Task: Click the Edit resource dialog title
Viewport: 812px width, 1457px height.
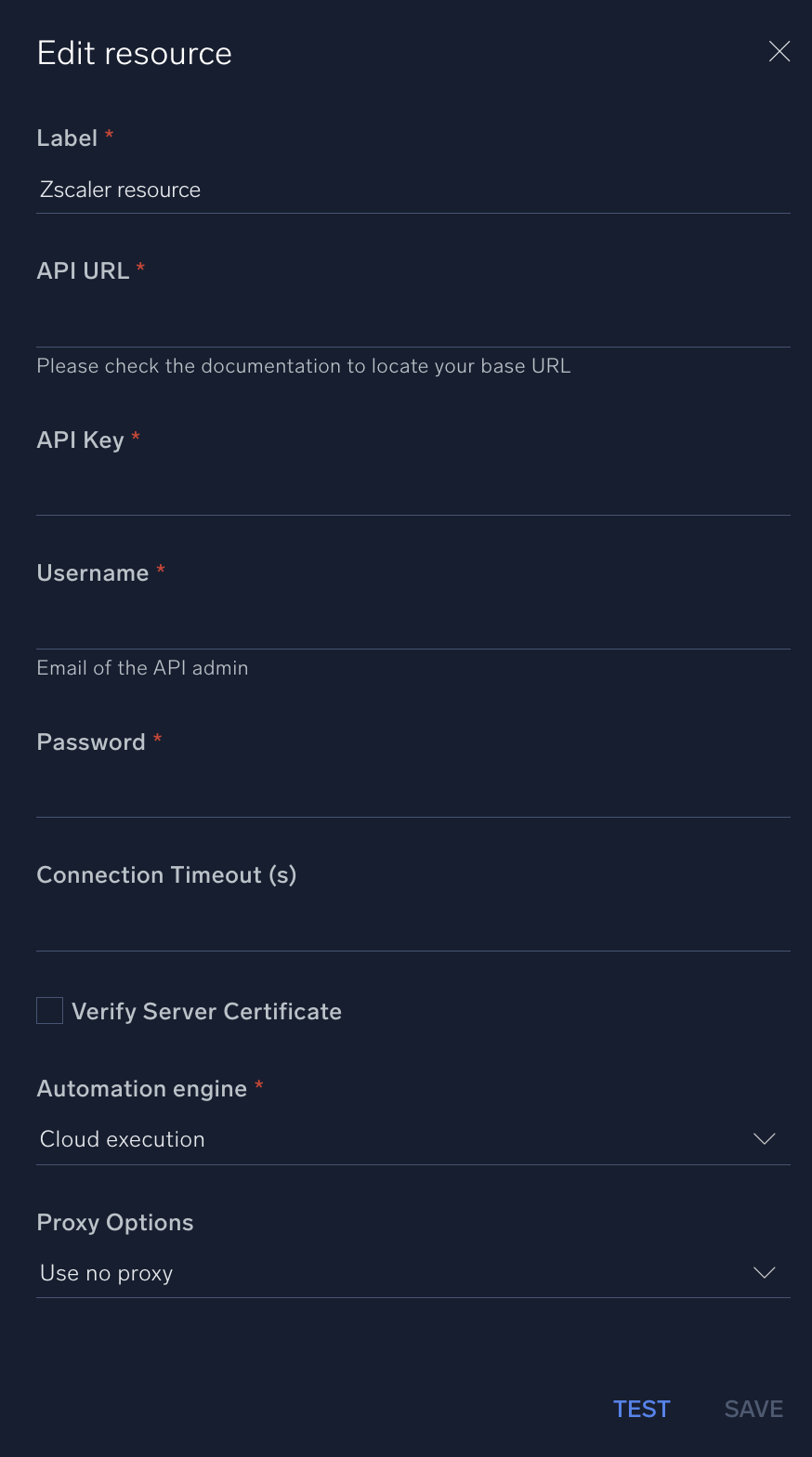Action: [134, 53]
